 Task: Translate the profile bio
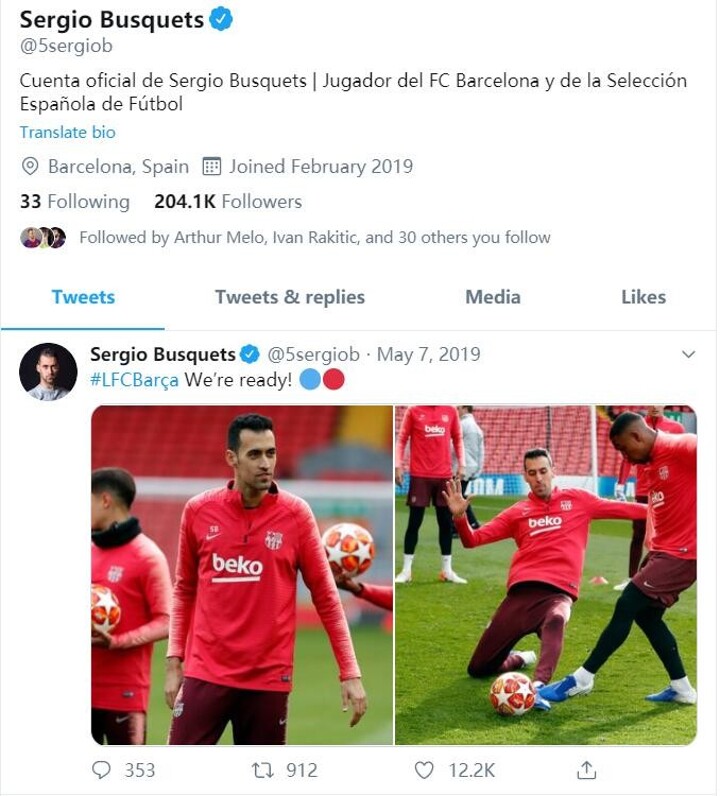tap(67, 132)
